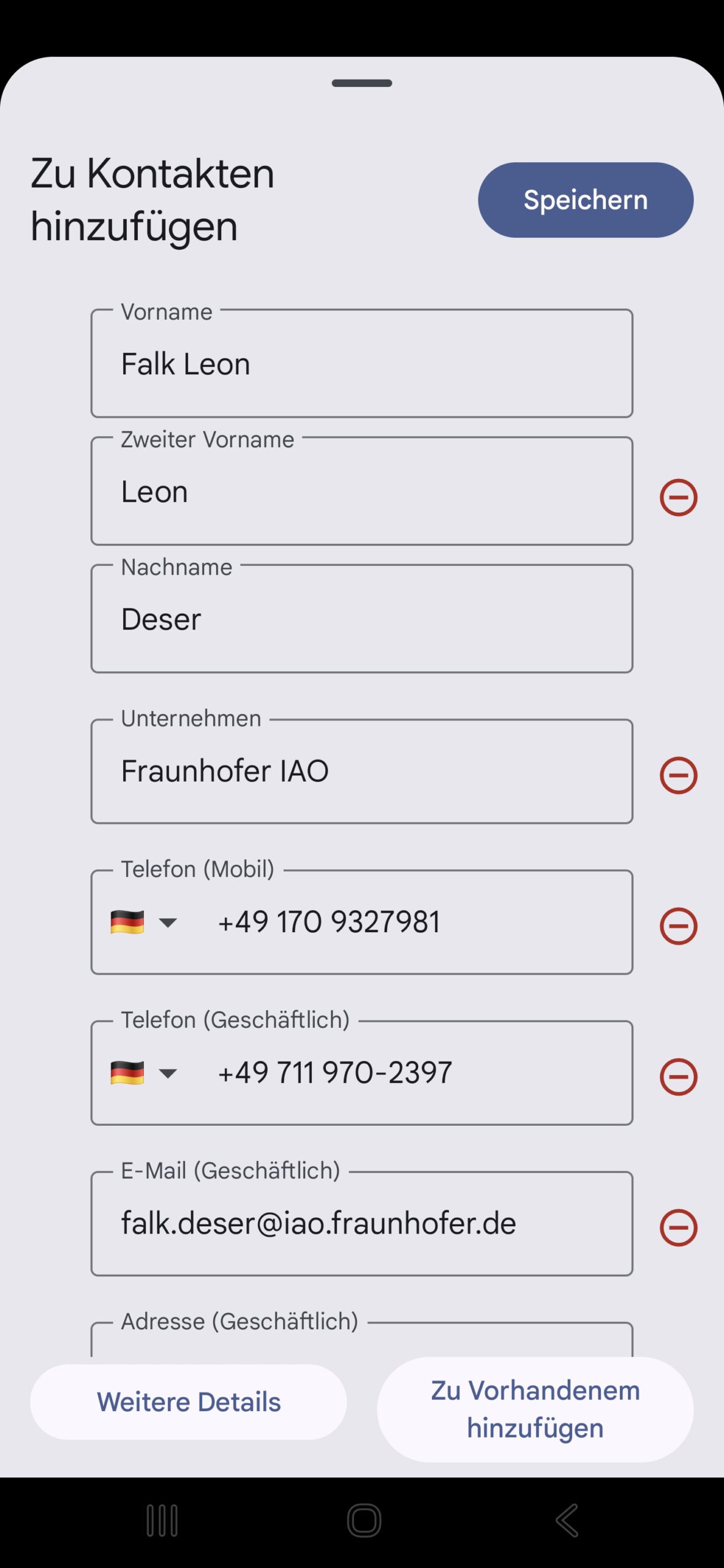The height and width of the screenshot is (1568, 724).
Task: Remove the Zweiter Vorname field
Action: click(678, 497)
